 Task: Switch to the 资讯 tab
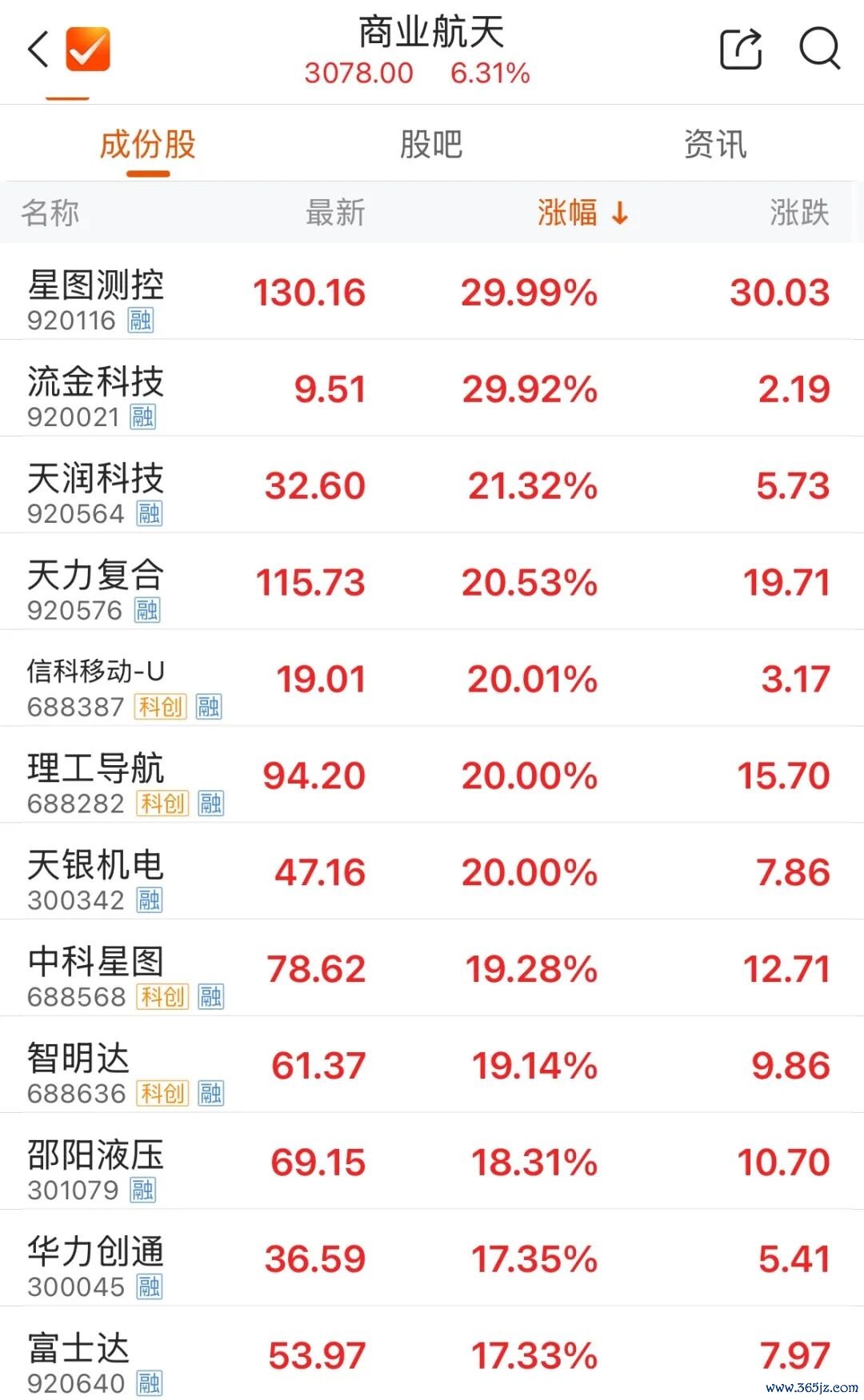(x=714, y=145)
